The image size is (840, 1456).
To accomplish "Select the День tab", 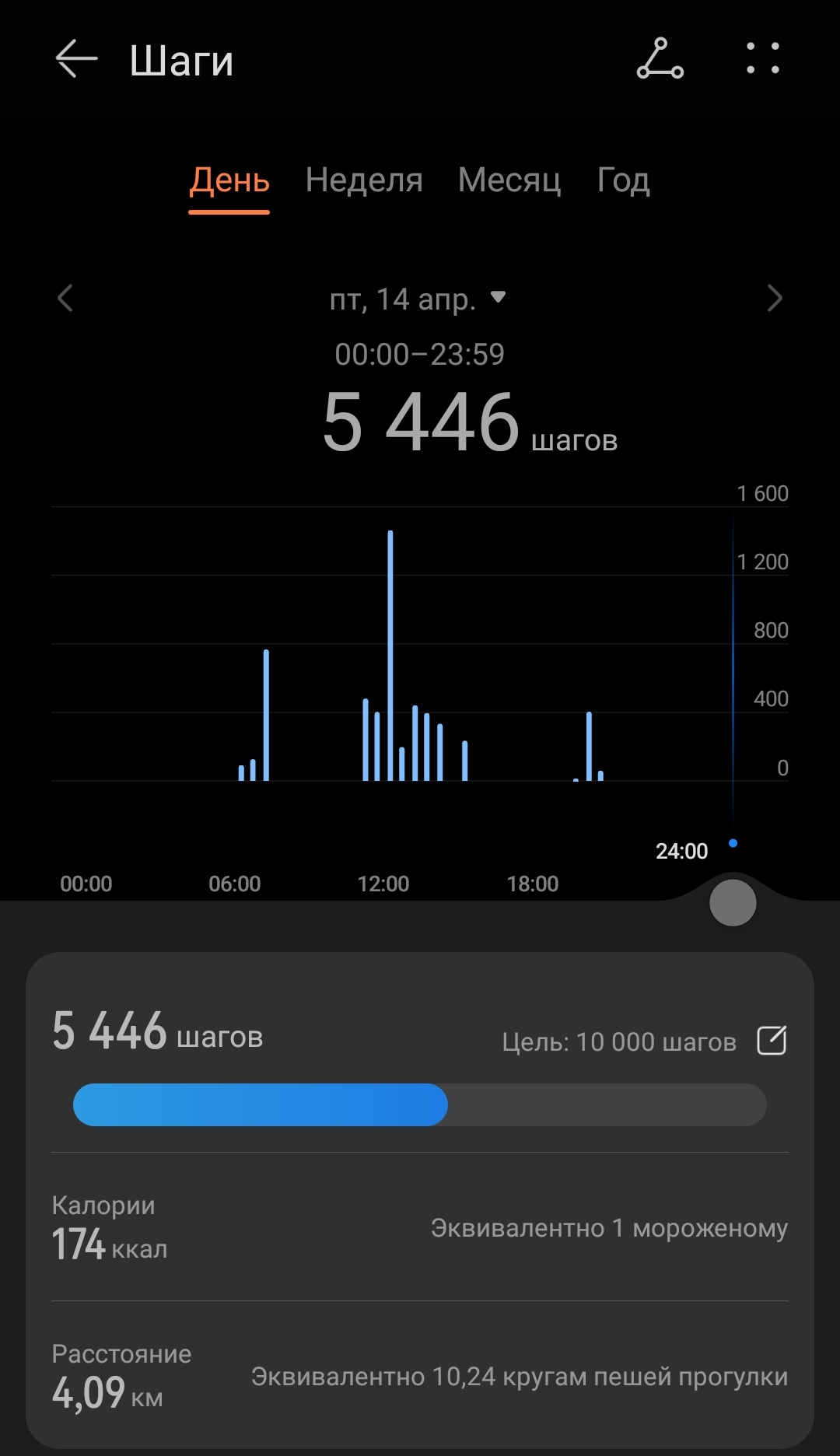I will 229,180.
